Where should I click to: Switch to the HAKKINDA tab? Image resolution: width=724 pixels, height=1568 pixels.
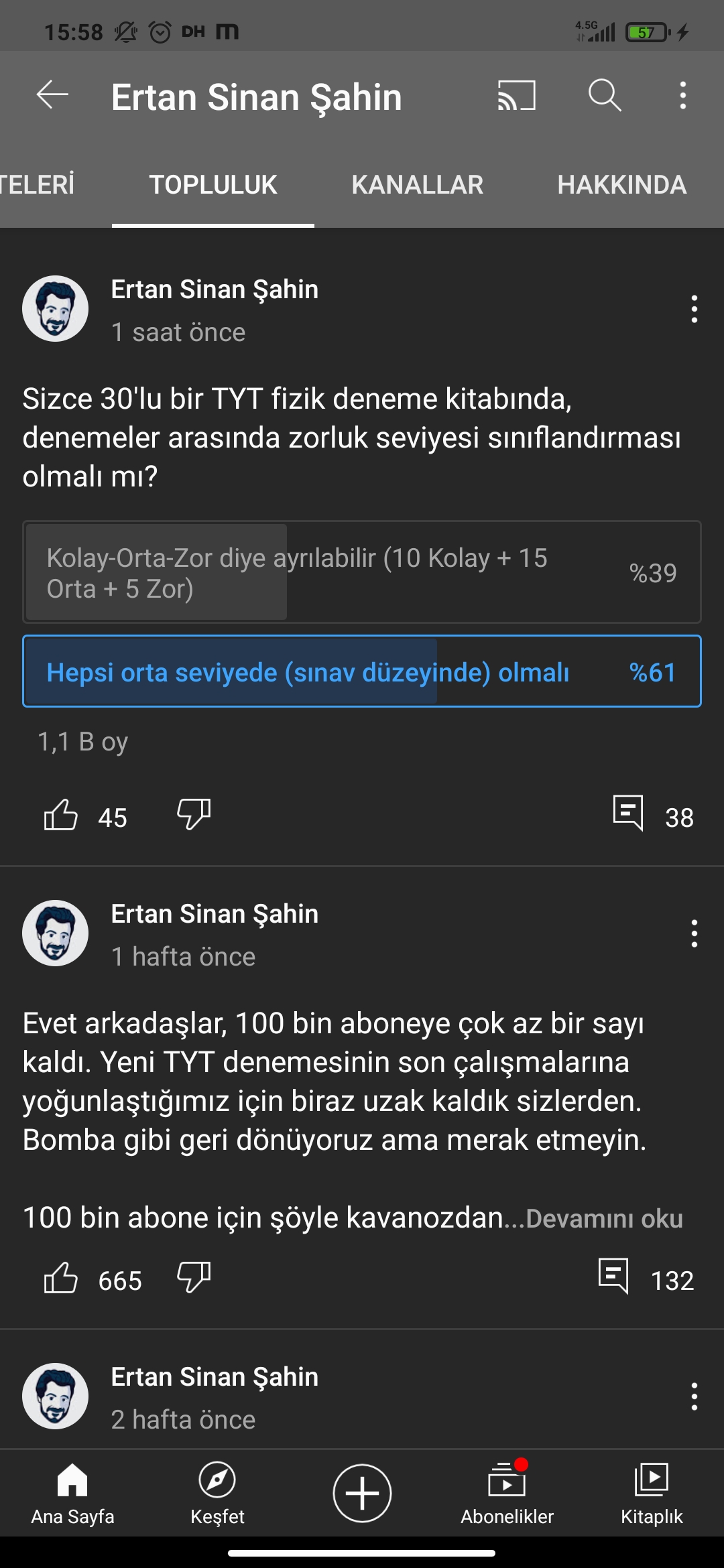tap(621, 185)
